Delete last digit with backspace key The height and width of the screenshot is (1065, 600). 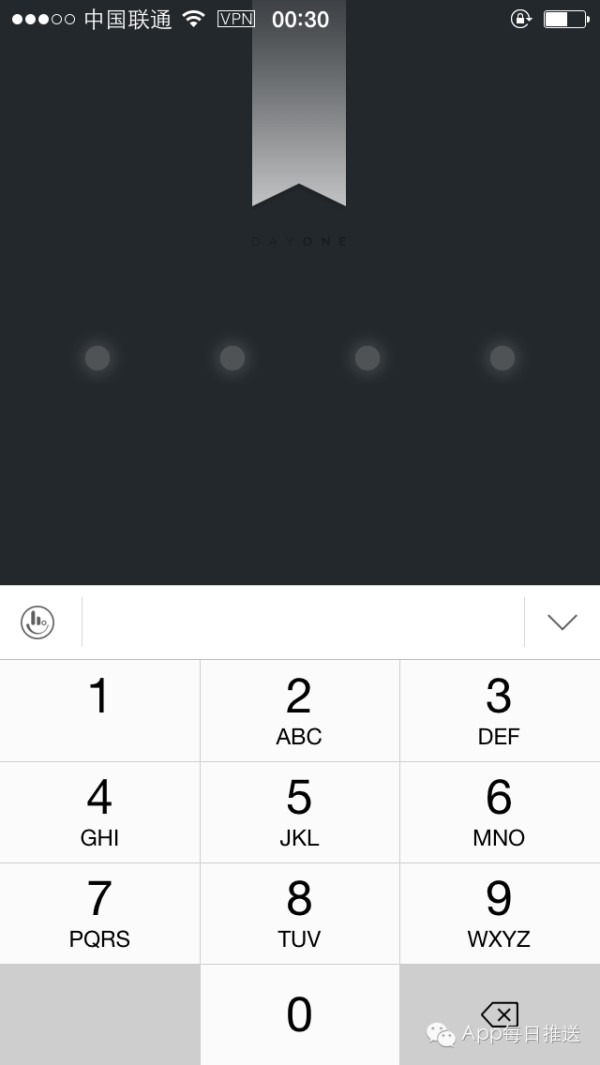pyautogui.click(x=500, y=1015)
